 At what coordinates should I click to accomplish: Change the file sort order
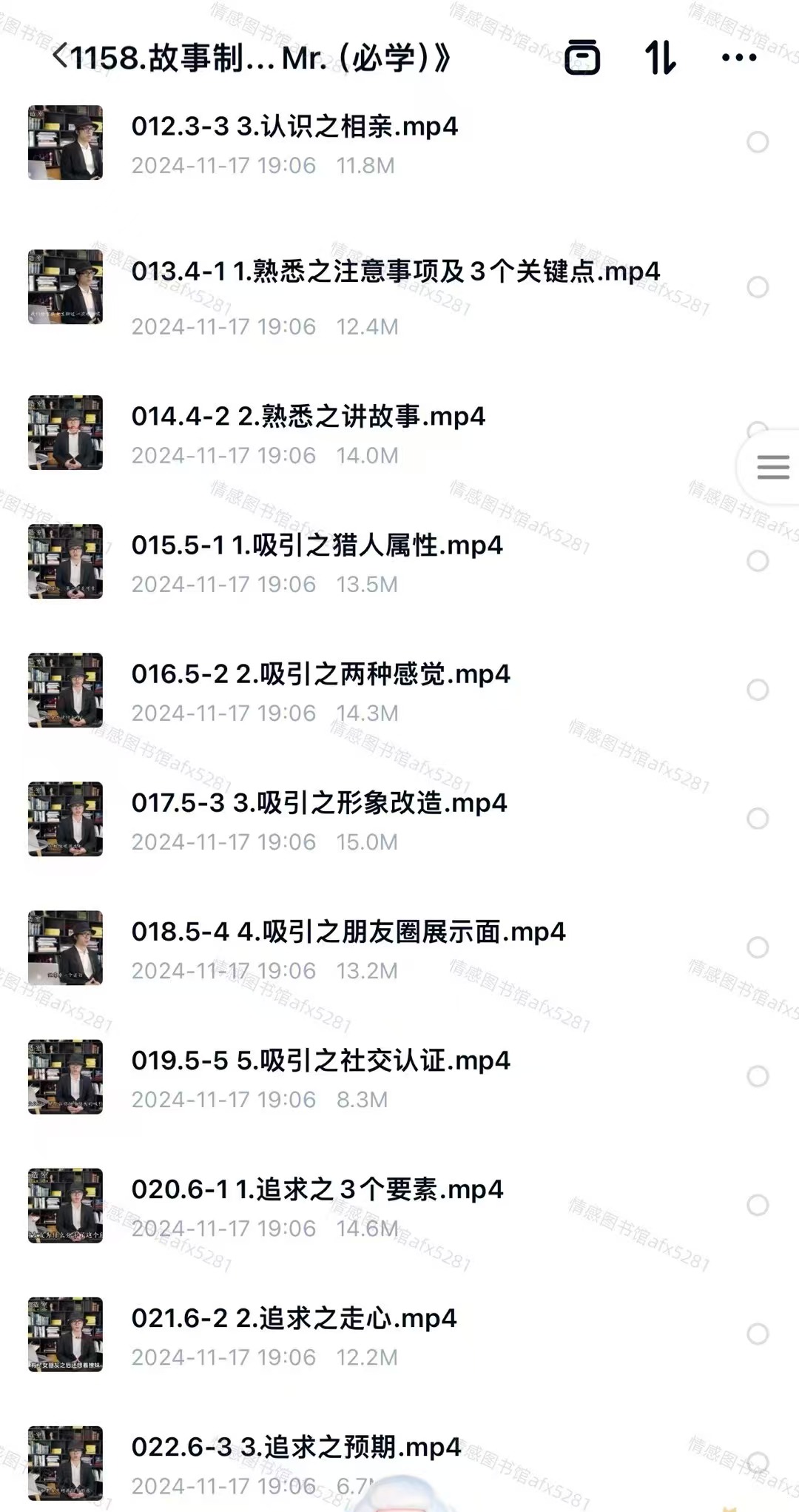tap(660, 58)
